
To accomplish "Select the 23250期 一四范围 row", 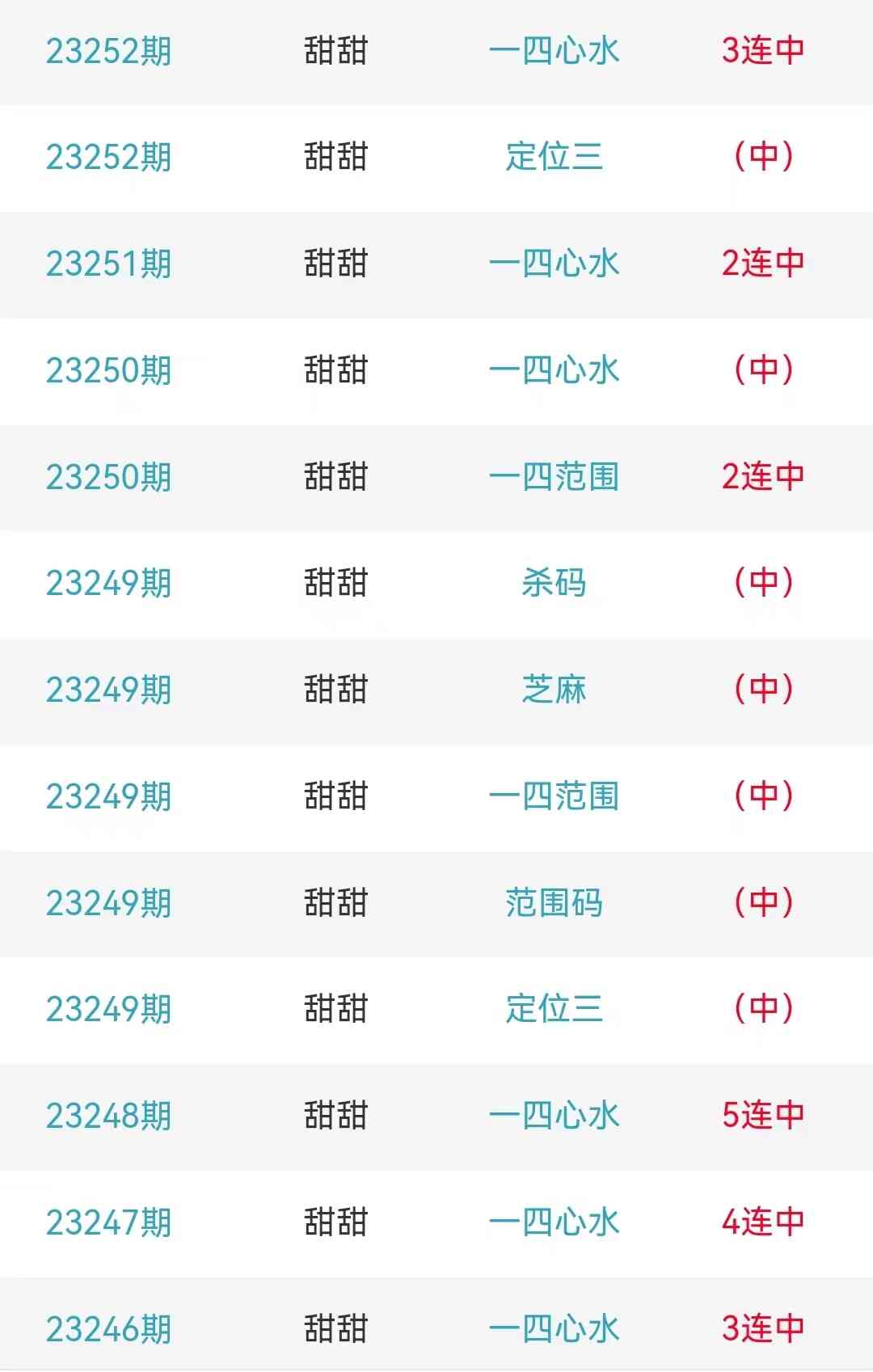I will tap(554, 477).
